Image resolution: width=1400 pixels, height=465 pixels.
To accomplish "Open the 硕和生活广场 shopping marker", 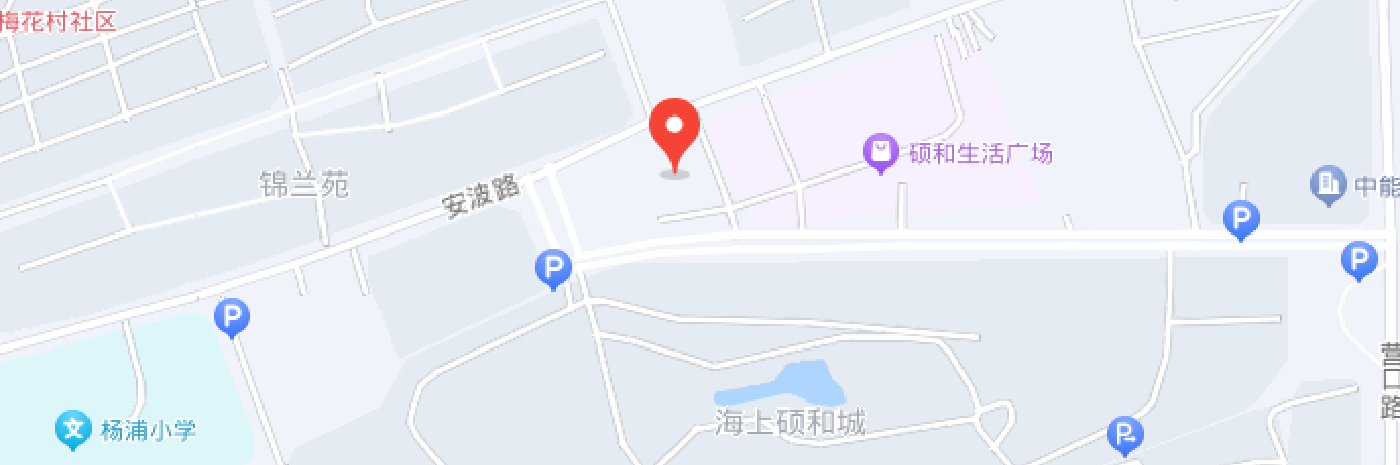I will (x=880, y=153).
